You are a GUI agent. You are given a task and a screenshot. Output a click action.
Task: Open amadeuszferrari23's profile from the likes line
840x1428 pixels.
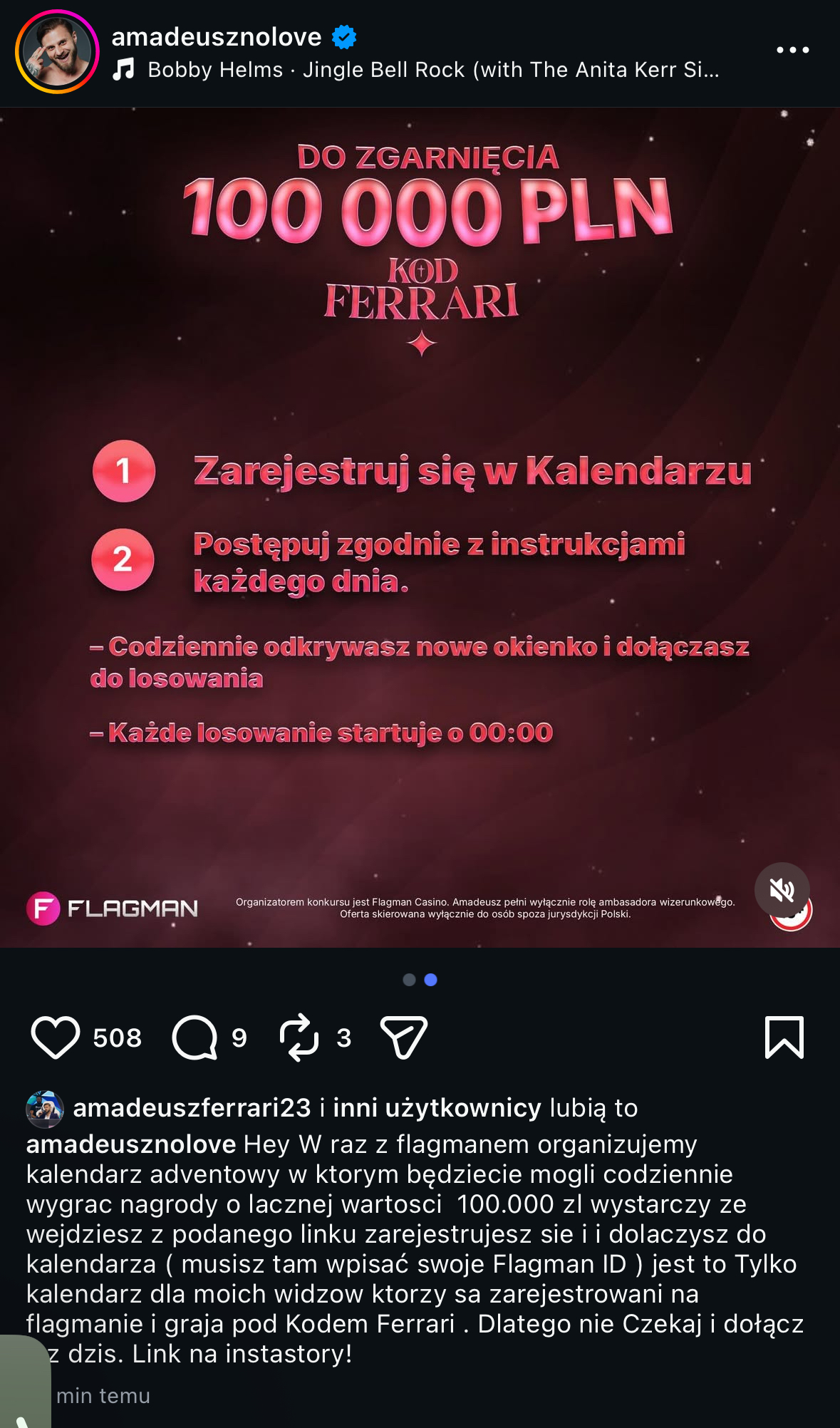tap(192, 1108)
